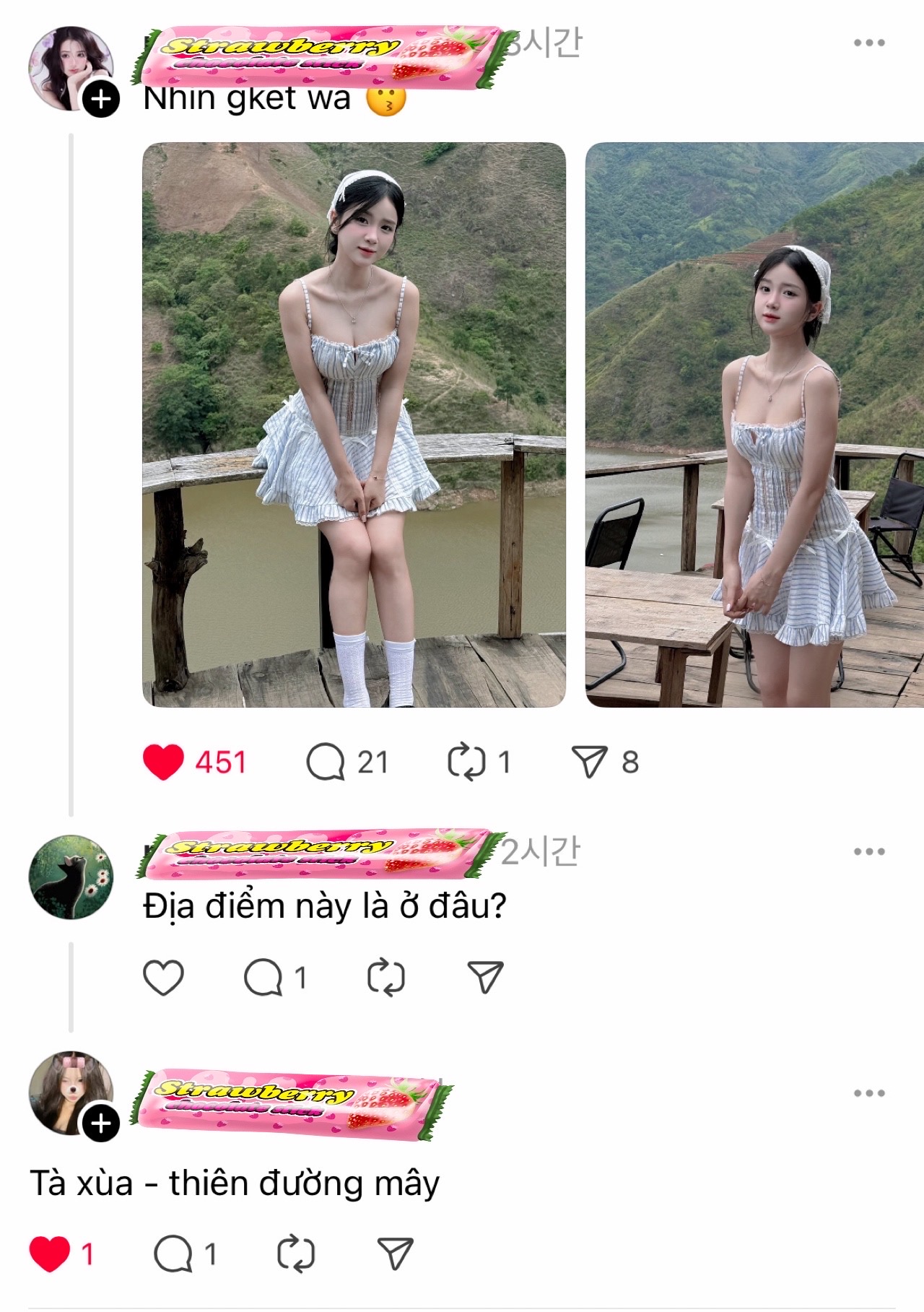Open the overflow menu of the main post
The image size is (924, 1312).
click(868, 43)
